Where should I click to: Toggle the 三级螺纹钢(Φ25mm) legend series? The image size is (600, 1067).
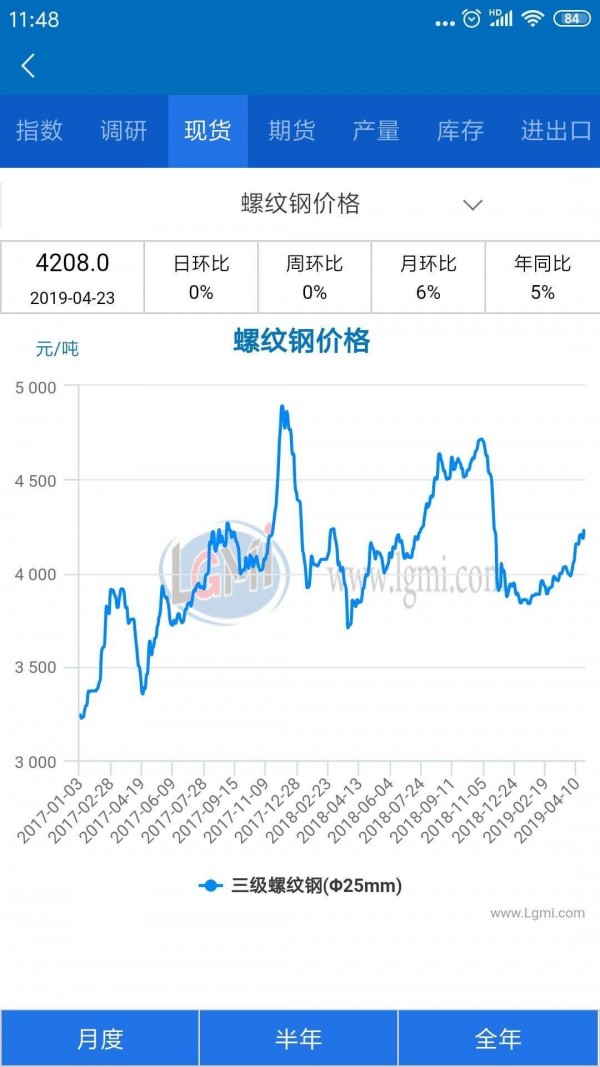tap(300, 885)
